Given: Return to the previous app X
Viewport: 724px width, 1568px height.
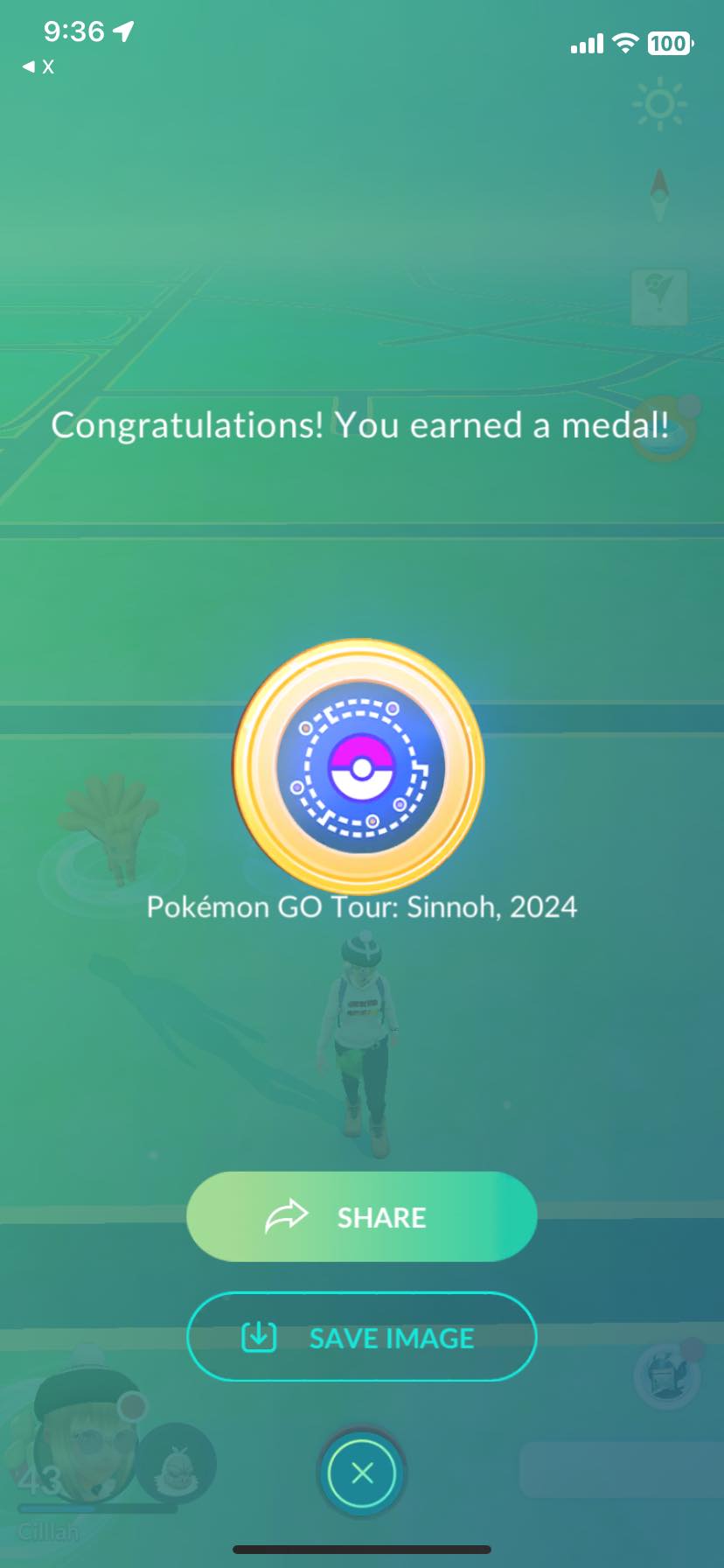Looking at the screenshot, I should point(38,66).
